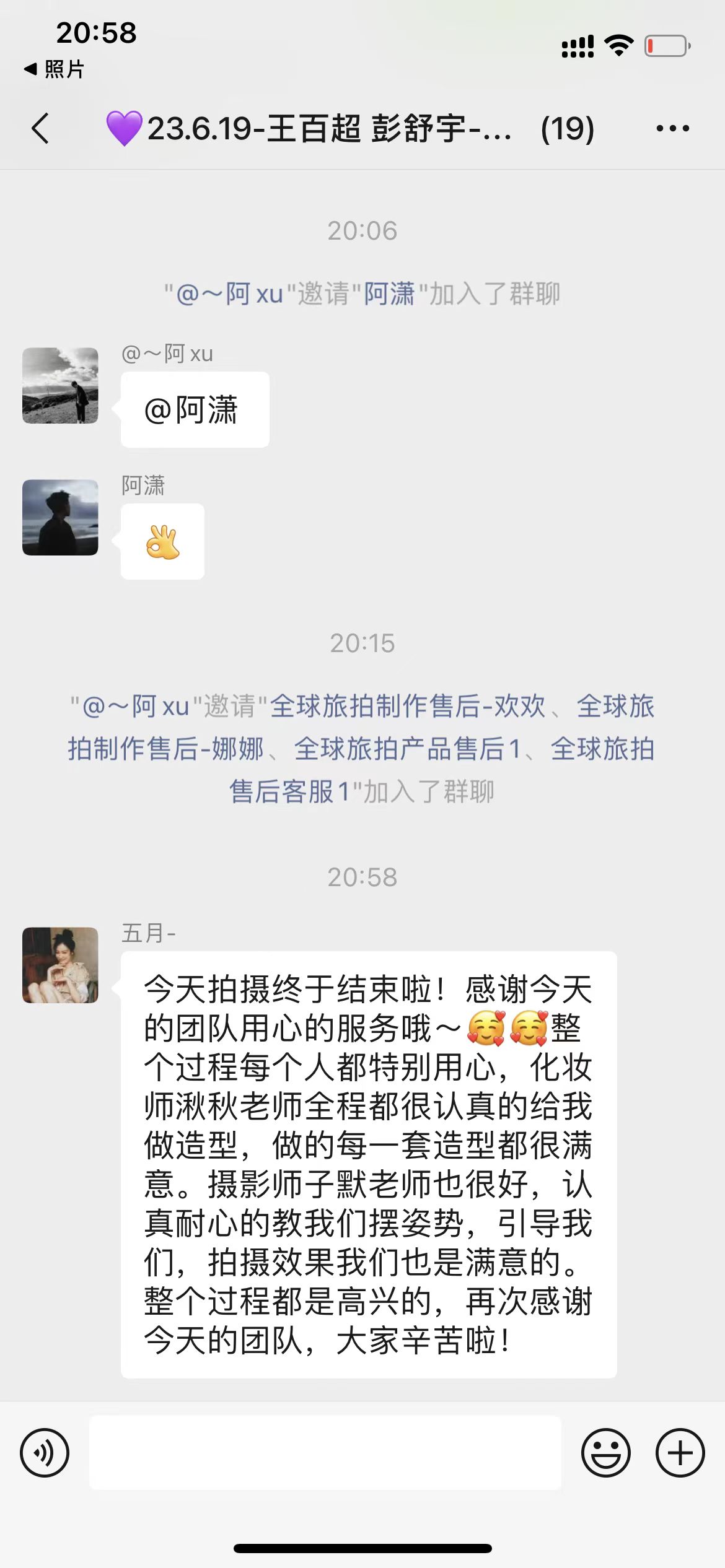The image size is (725, 1568).
Task: Go back from the group chat
Action: point(41,129)
